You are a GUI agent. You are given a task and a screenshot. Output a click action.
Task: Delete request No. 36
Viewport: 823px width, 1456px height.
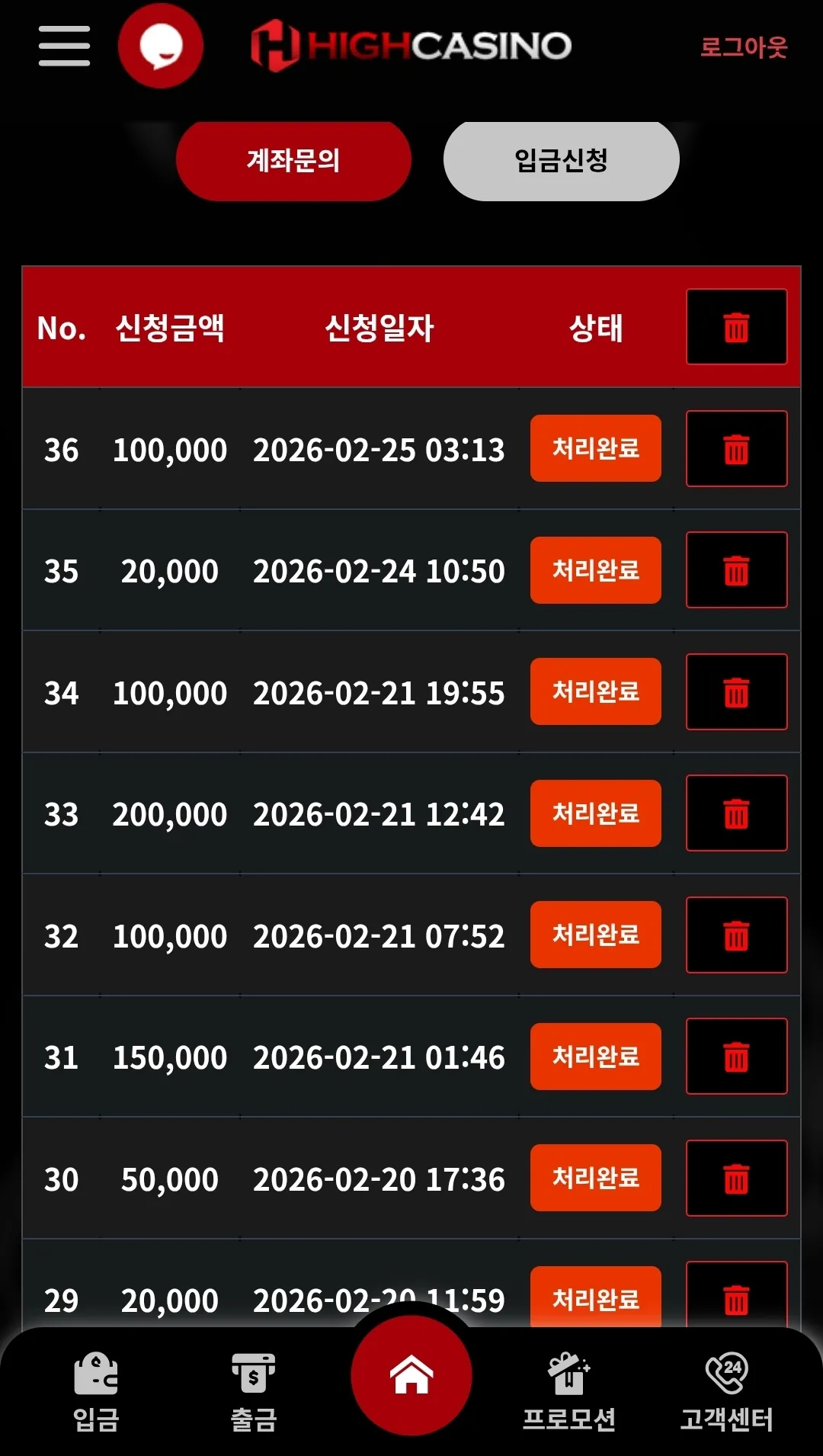tap(737, 448)
